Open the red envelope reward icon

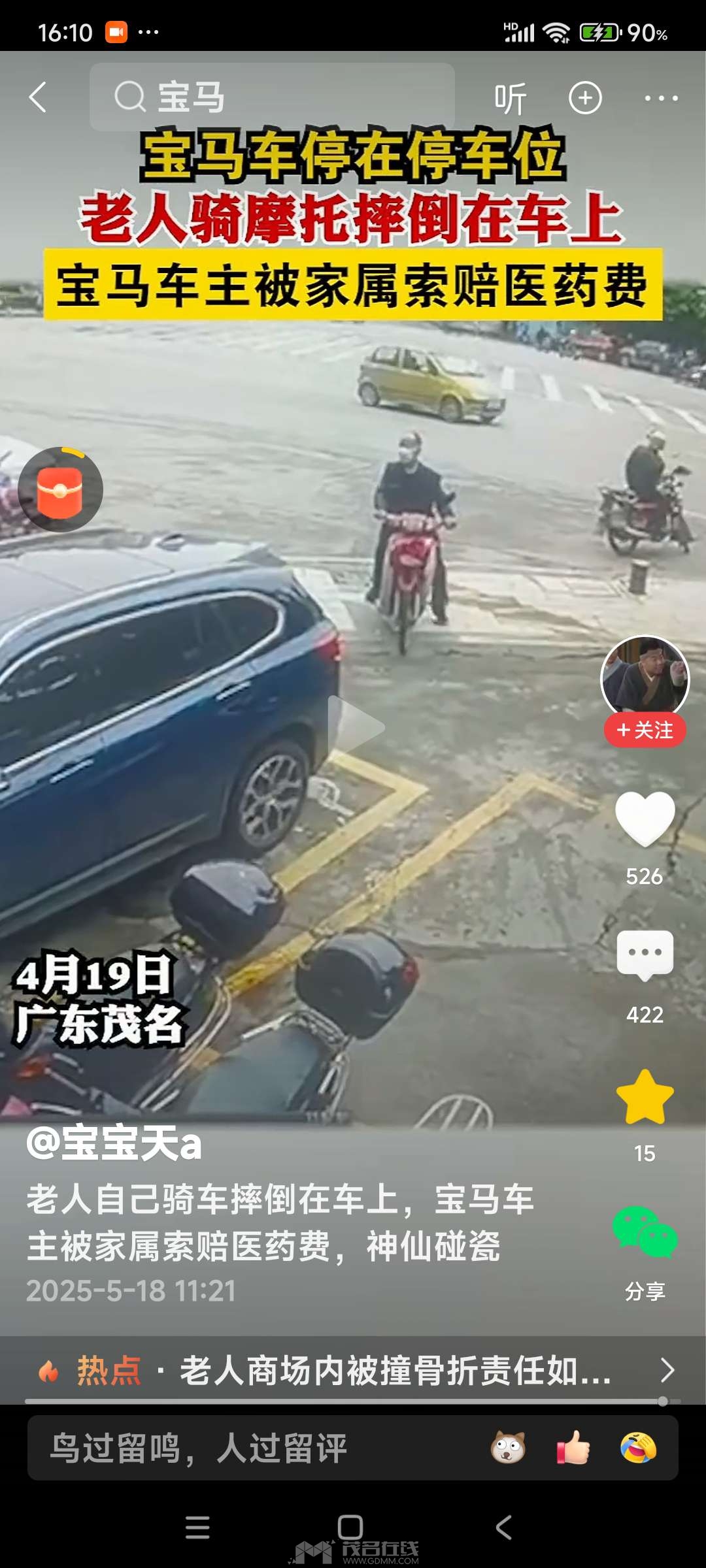[60, 490]
